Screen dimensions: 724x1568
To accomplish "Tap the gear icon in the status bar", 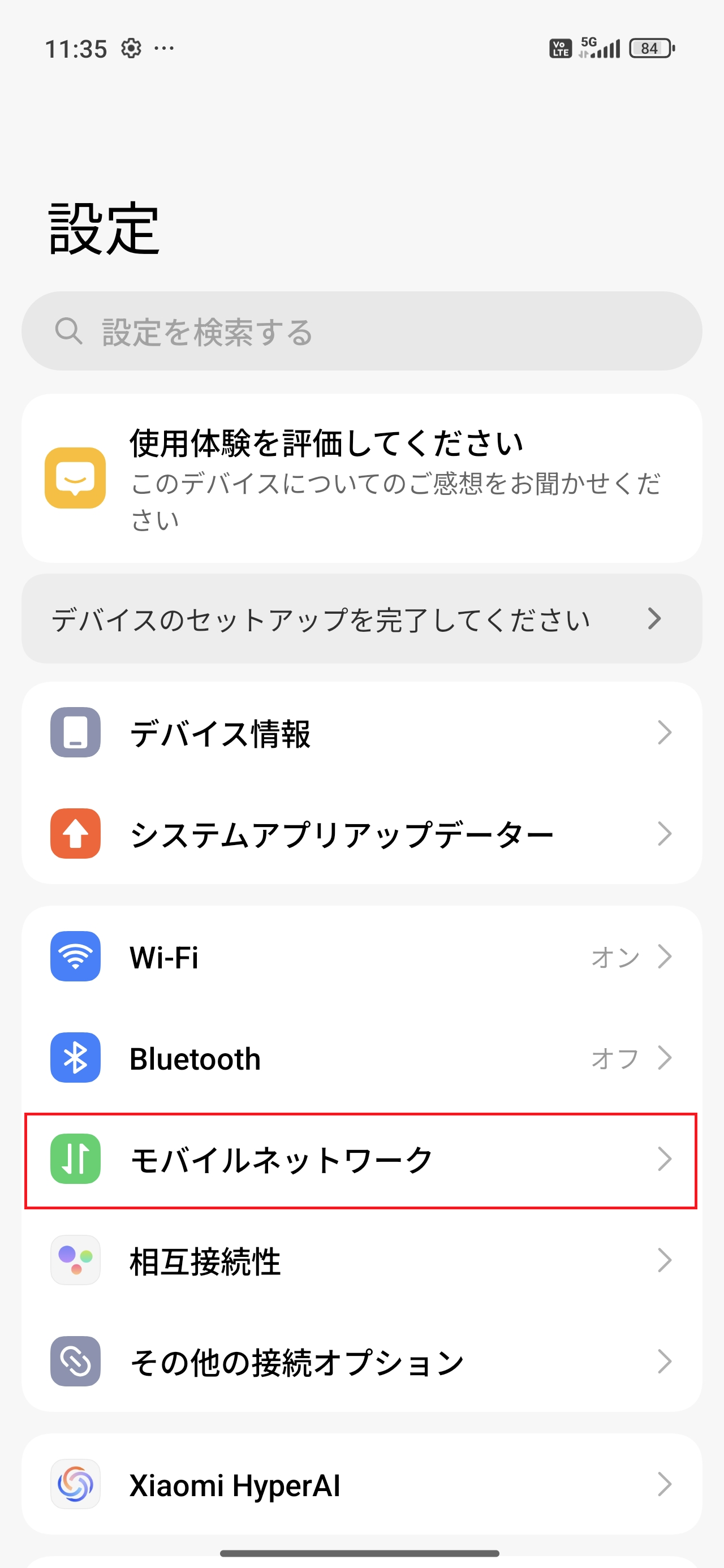I will click(x=130, y=48).
